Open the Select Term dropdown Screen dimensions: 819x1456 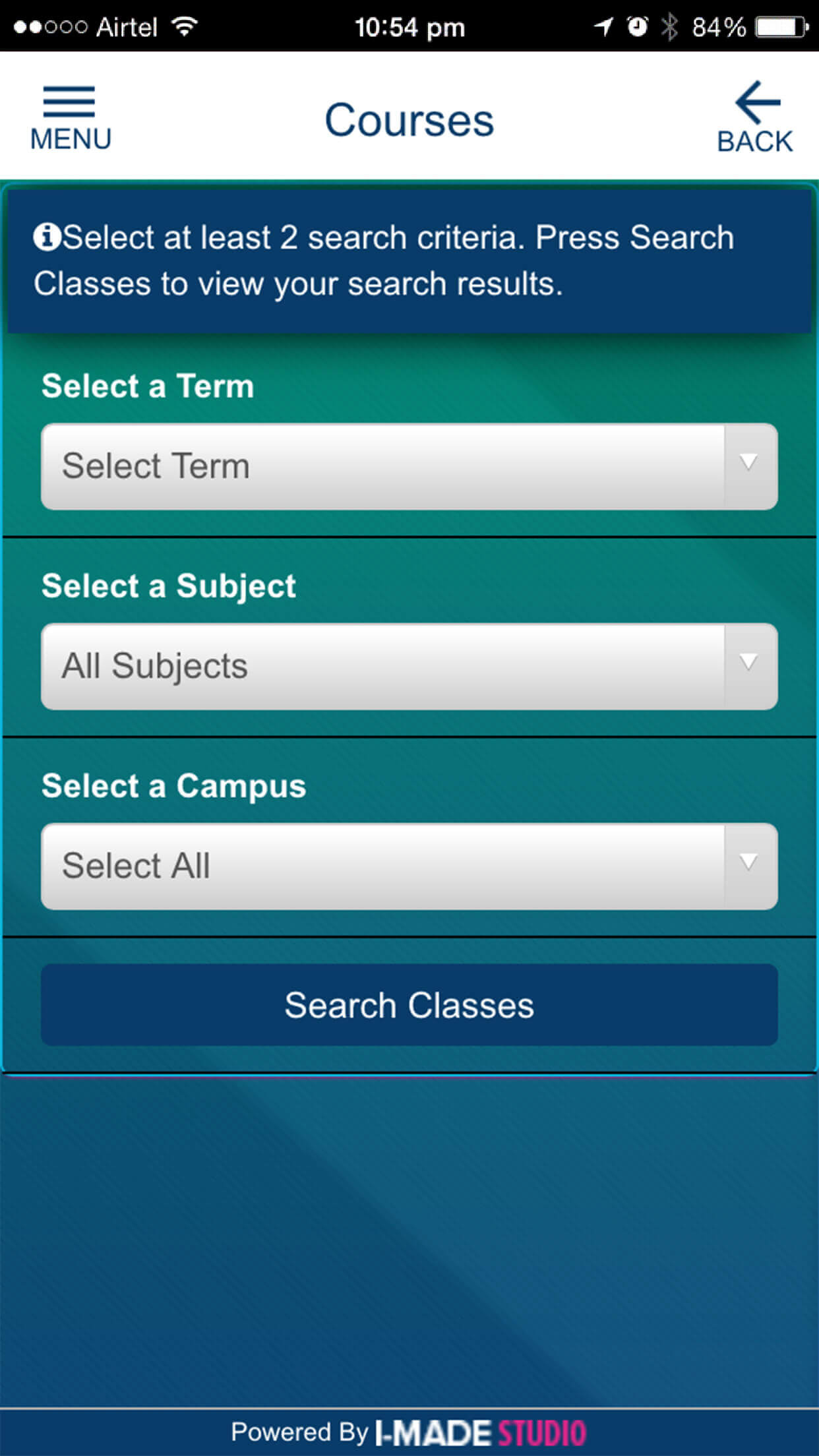point(409,466)
